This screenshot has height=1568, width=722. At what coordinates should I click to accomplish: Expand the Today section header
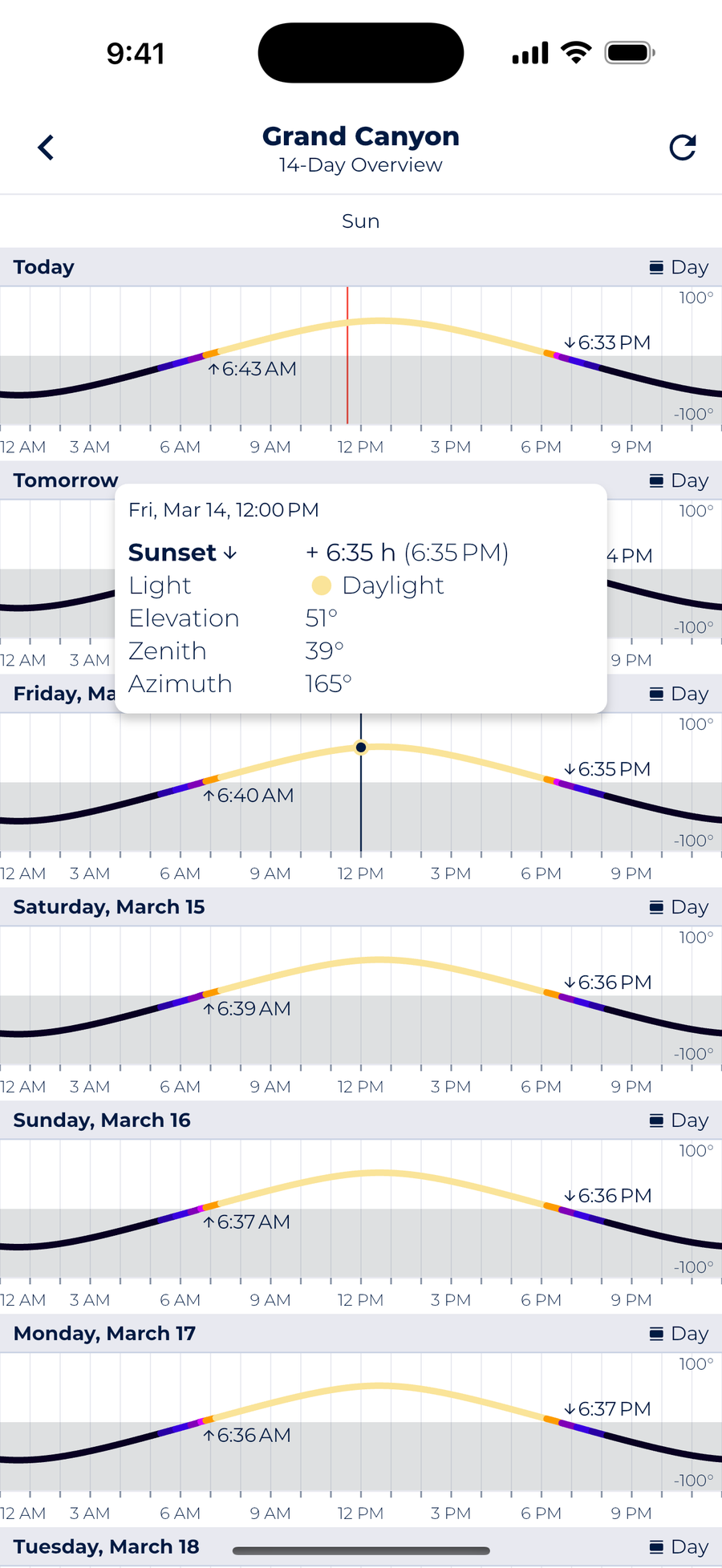click(43, 266)
